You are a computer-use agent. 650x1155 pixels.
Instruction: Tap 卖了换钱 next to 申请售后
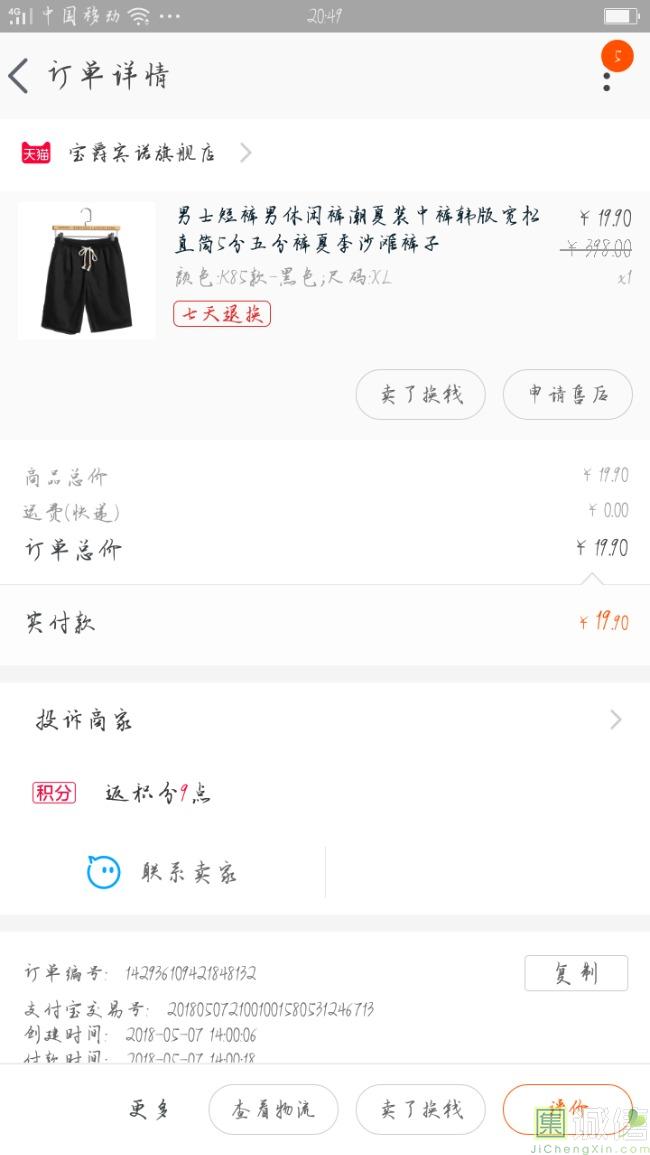421,394
